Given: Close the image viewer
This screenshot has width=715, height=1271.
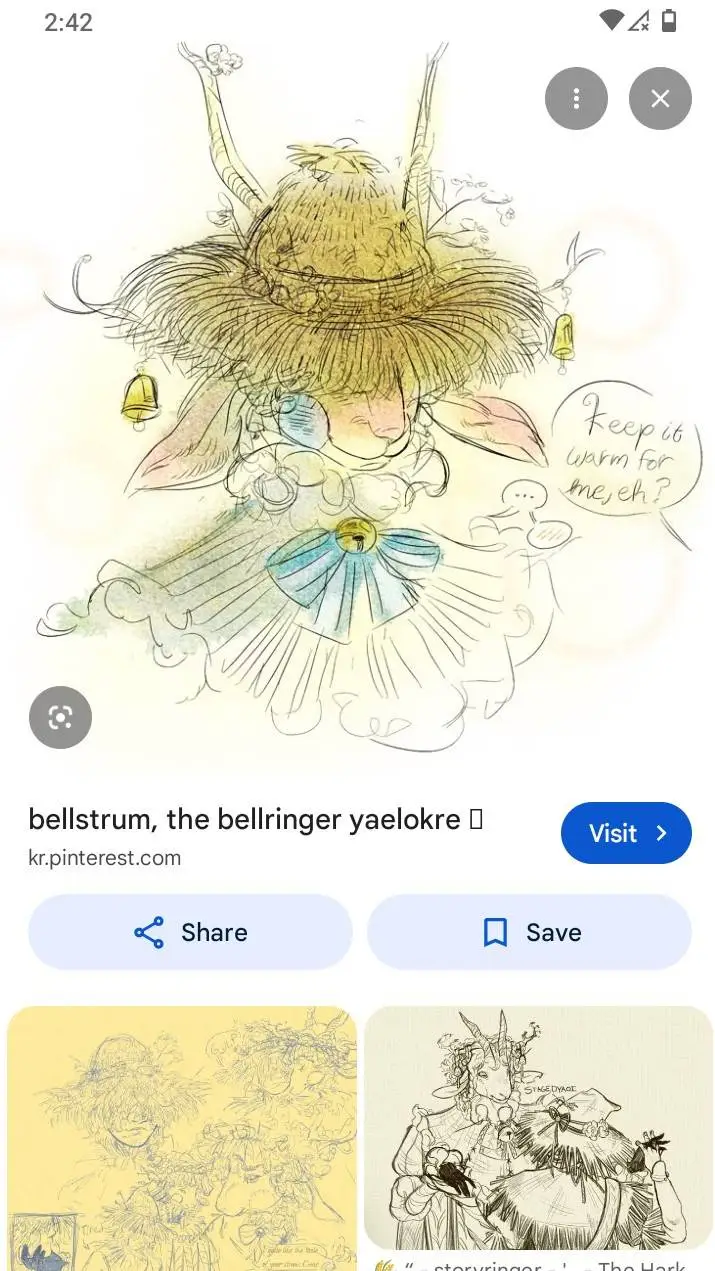Looking at the screenshot, I should [660, 98].
